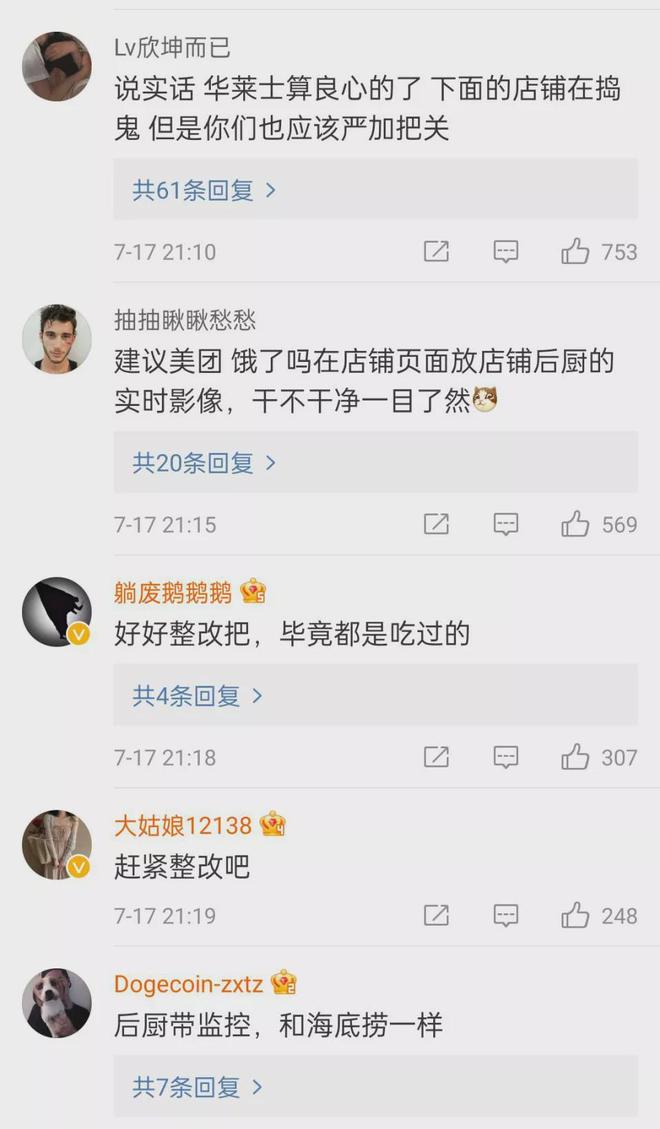Open 躺废鹅鹅鹅's username profile
The height and width of the screenshot is (1129, 660).
pyautogui.click(x=173, y=592)
